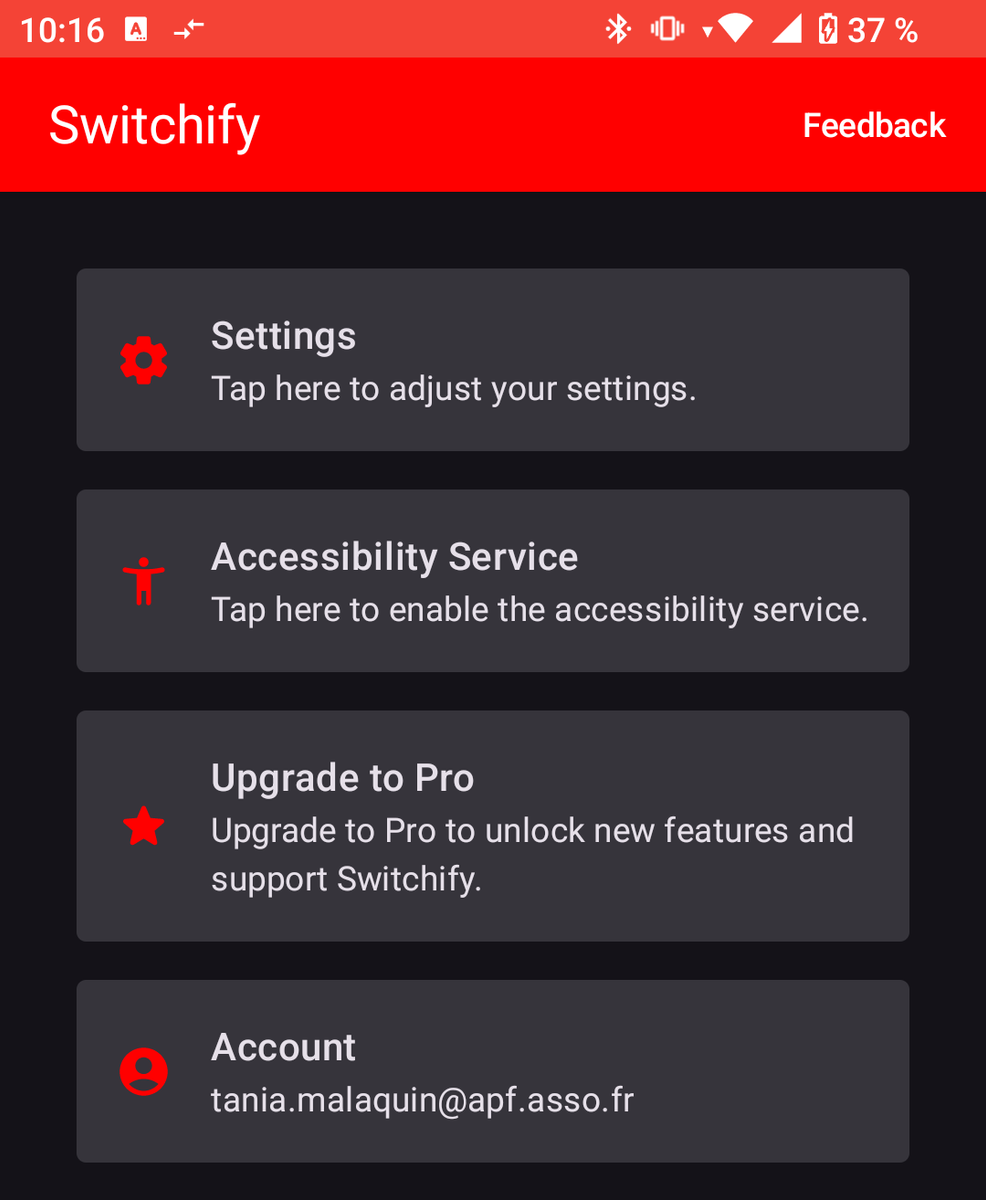Open the Feedback option in app bar

[x=874, y=126]
